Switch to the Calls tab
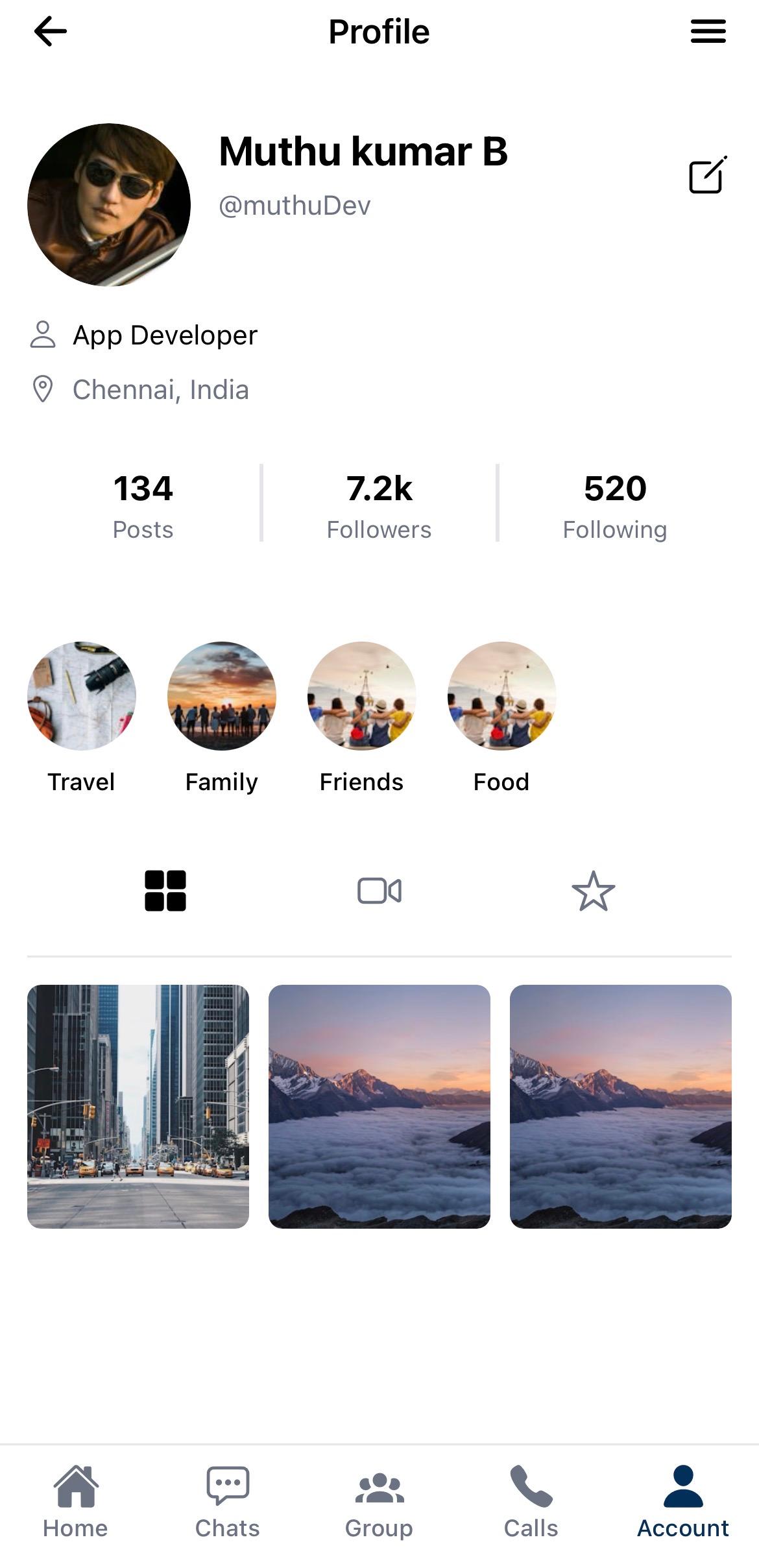The image size is (759, 1568). 531,1502
